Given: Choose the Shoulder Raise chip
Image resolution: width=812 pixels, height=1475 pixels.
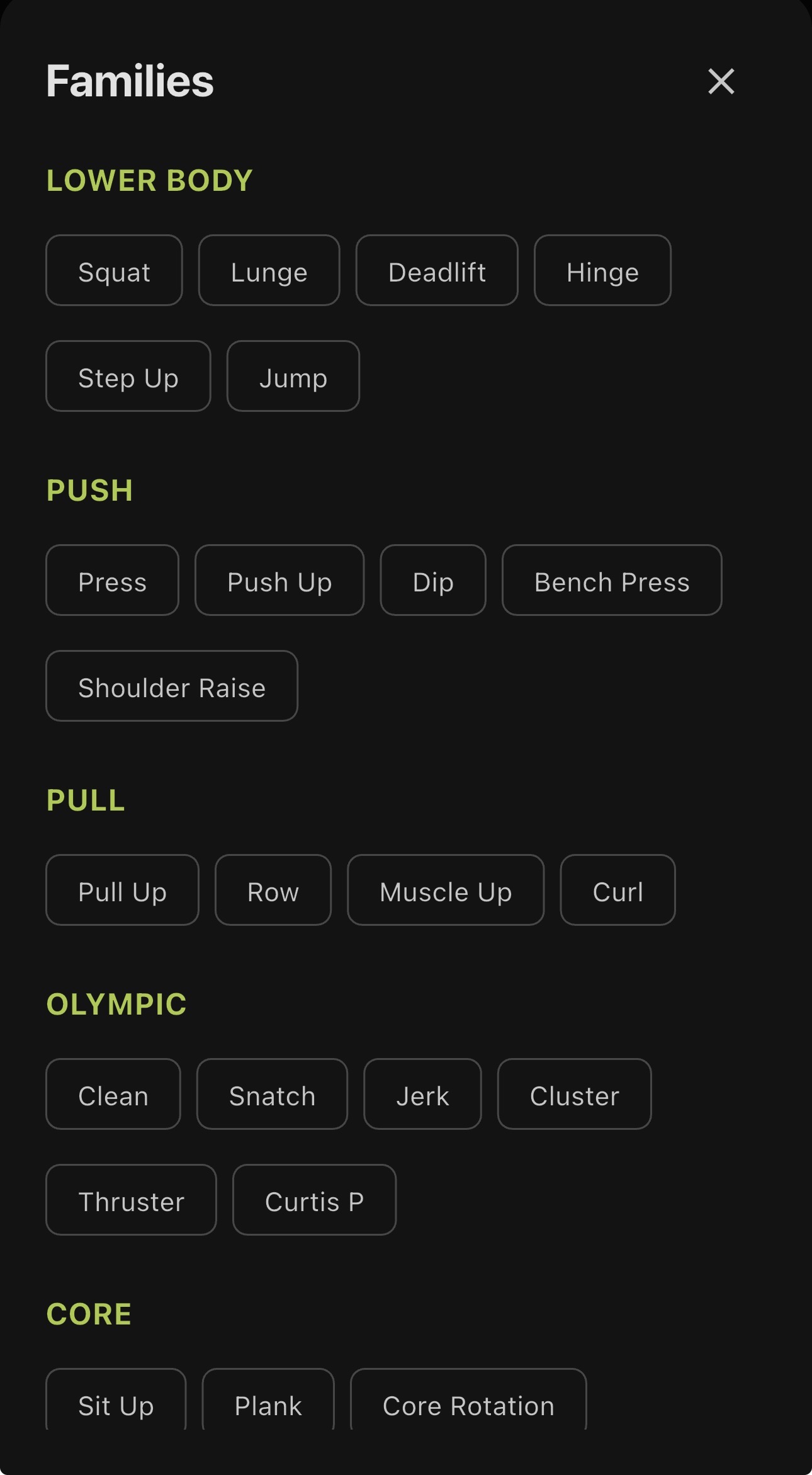Looking at the screenshot, I should point(171,686).
